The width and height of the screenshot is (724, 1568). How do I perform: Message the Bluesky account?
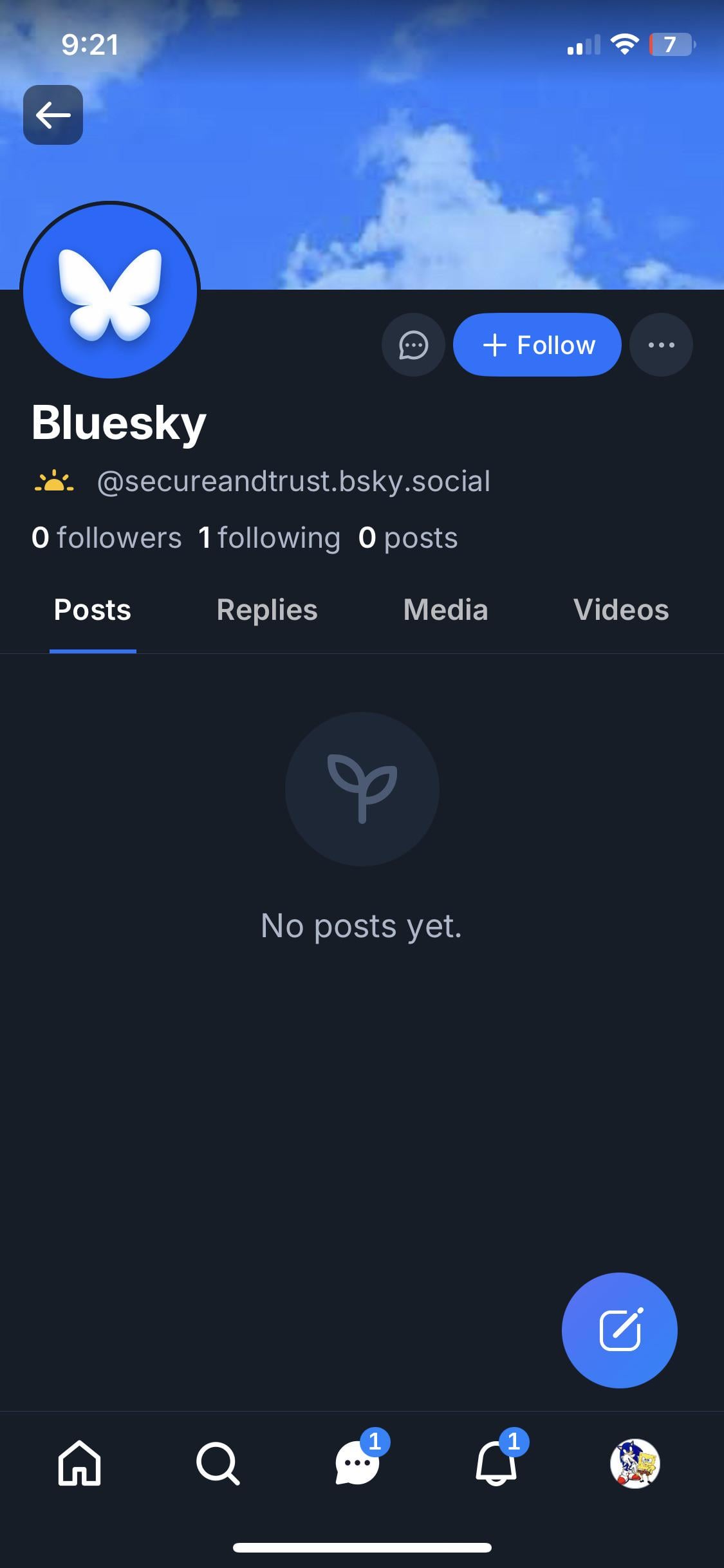coord(413,345)
